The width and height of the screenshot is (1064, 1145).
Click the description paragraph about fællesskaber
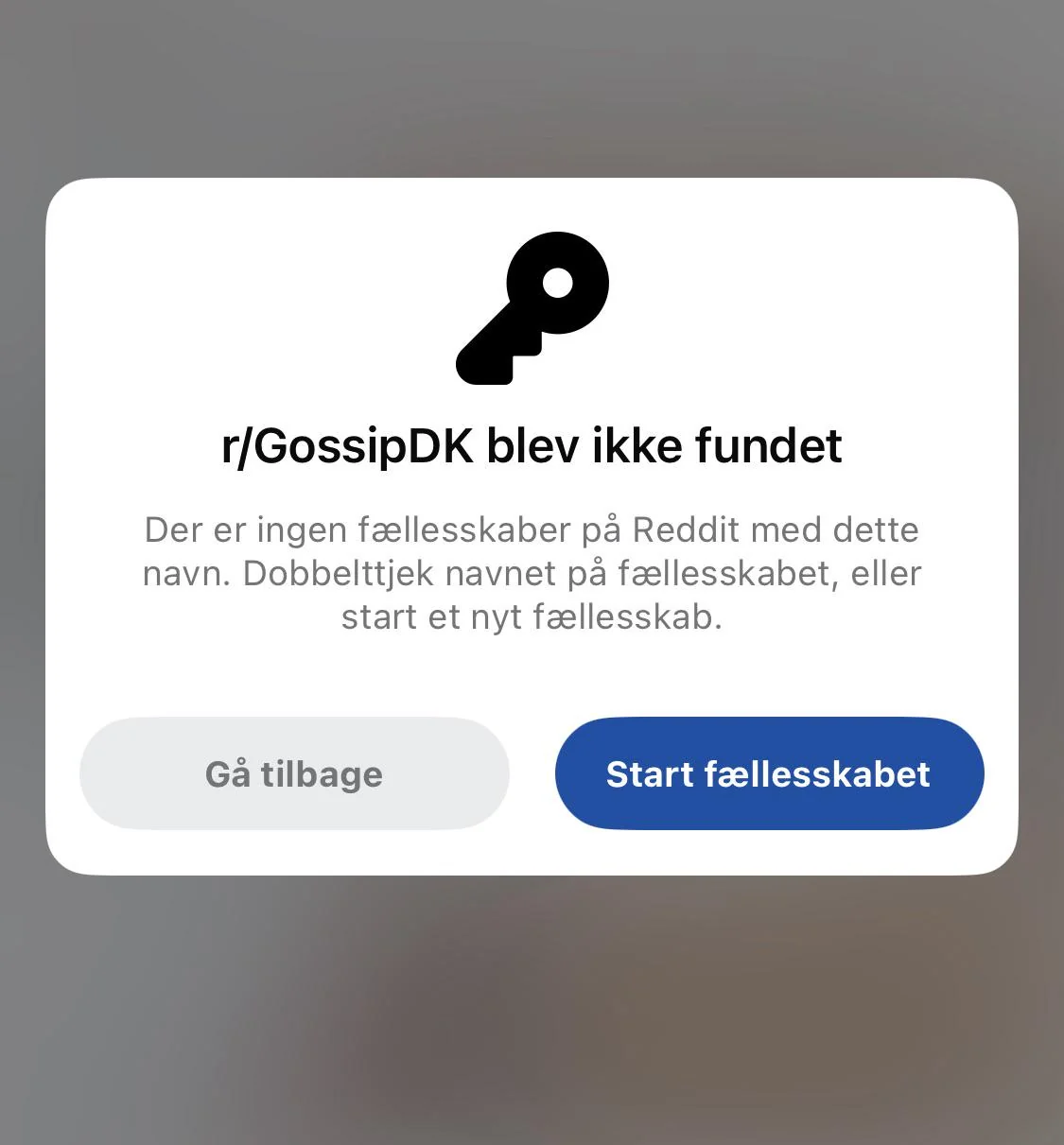(x=532, y=572)
